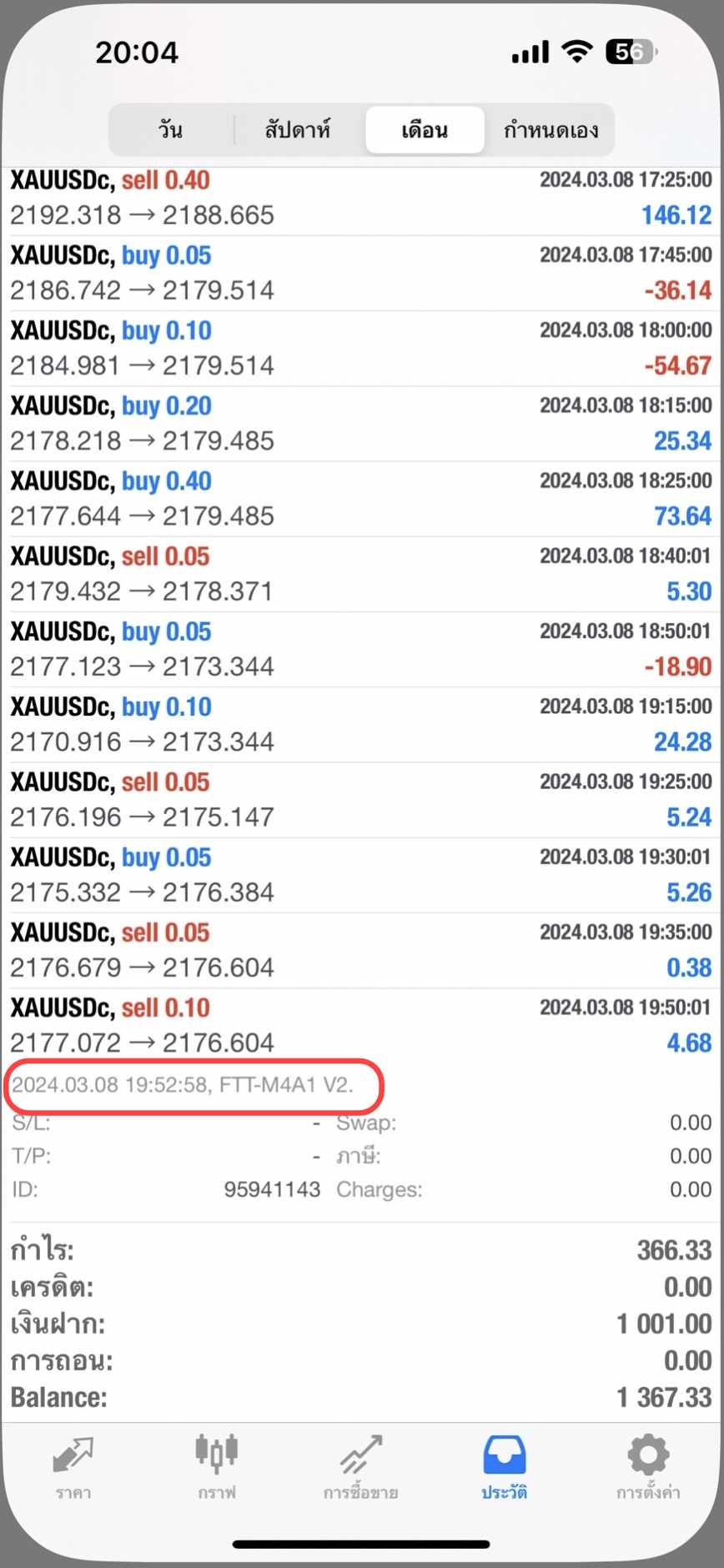724x1568 pixels.
Task: Expand the buy 0.05 trade at 18:50:01
Action: click(362, 650)
